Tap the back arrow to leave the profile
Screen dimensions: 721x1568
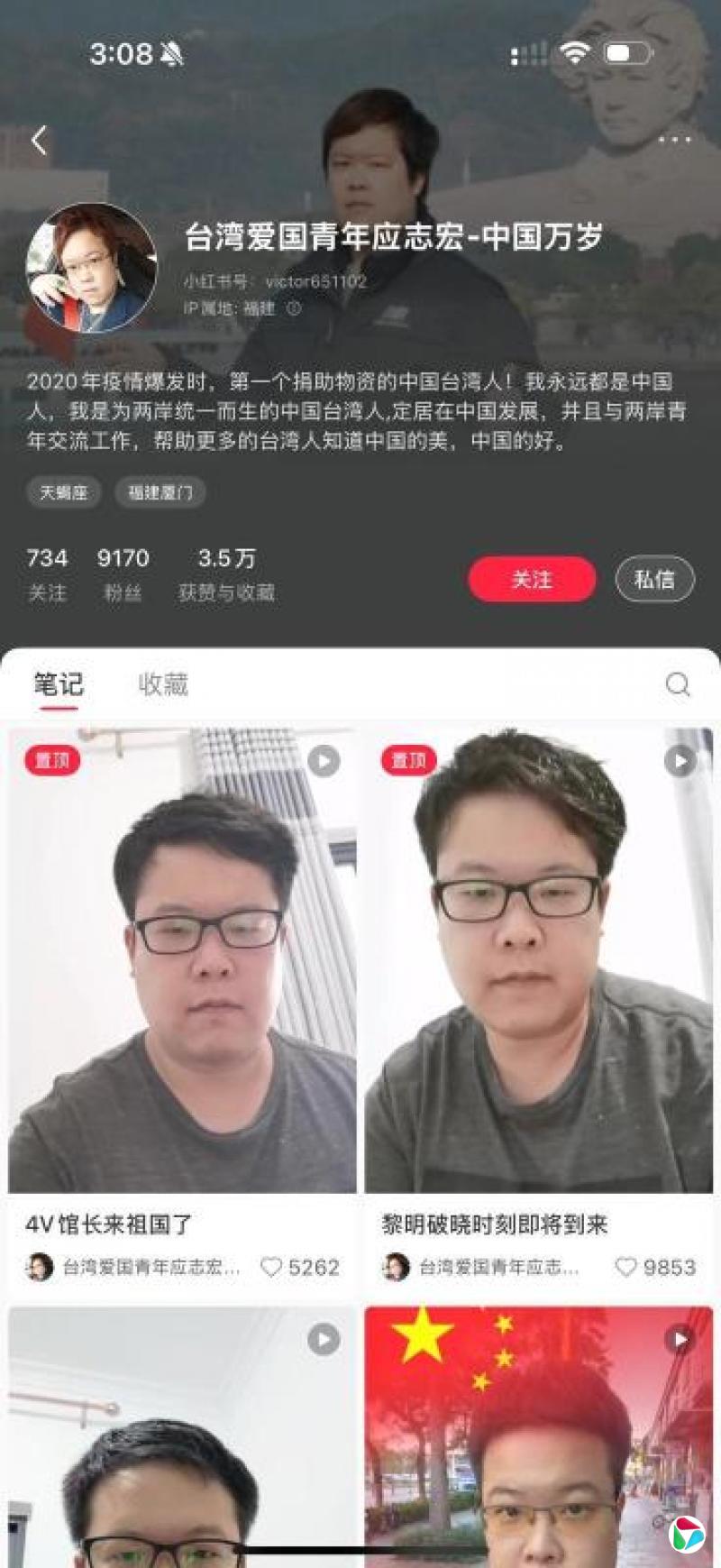point(38,139)
